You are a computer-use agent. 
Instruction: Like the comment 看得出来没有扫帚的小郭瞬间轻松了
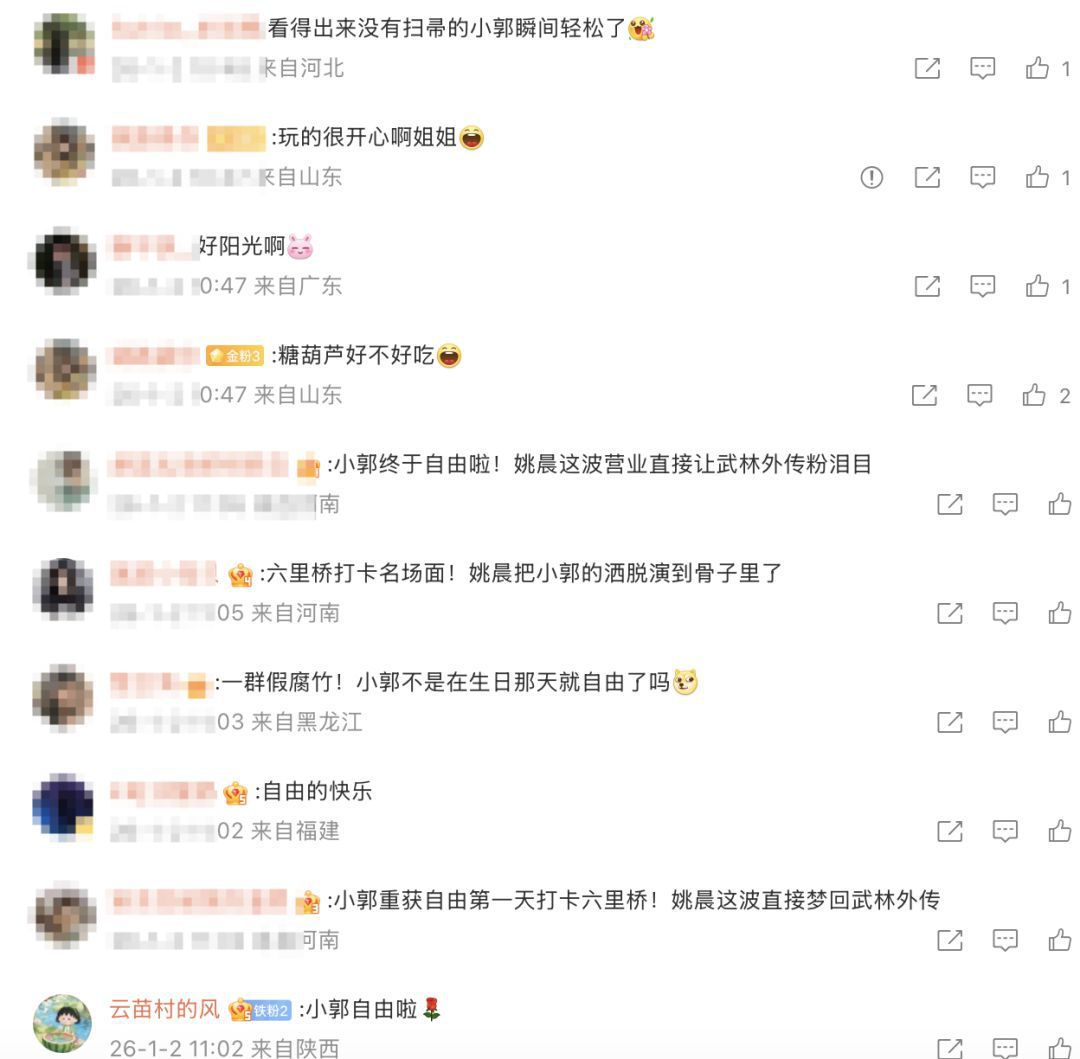pos(1037,68)
